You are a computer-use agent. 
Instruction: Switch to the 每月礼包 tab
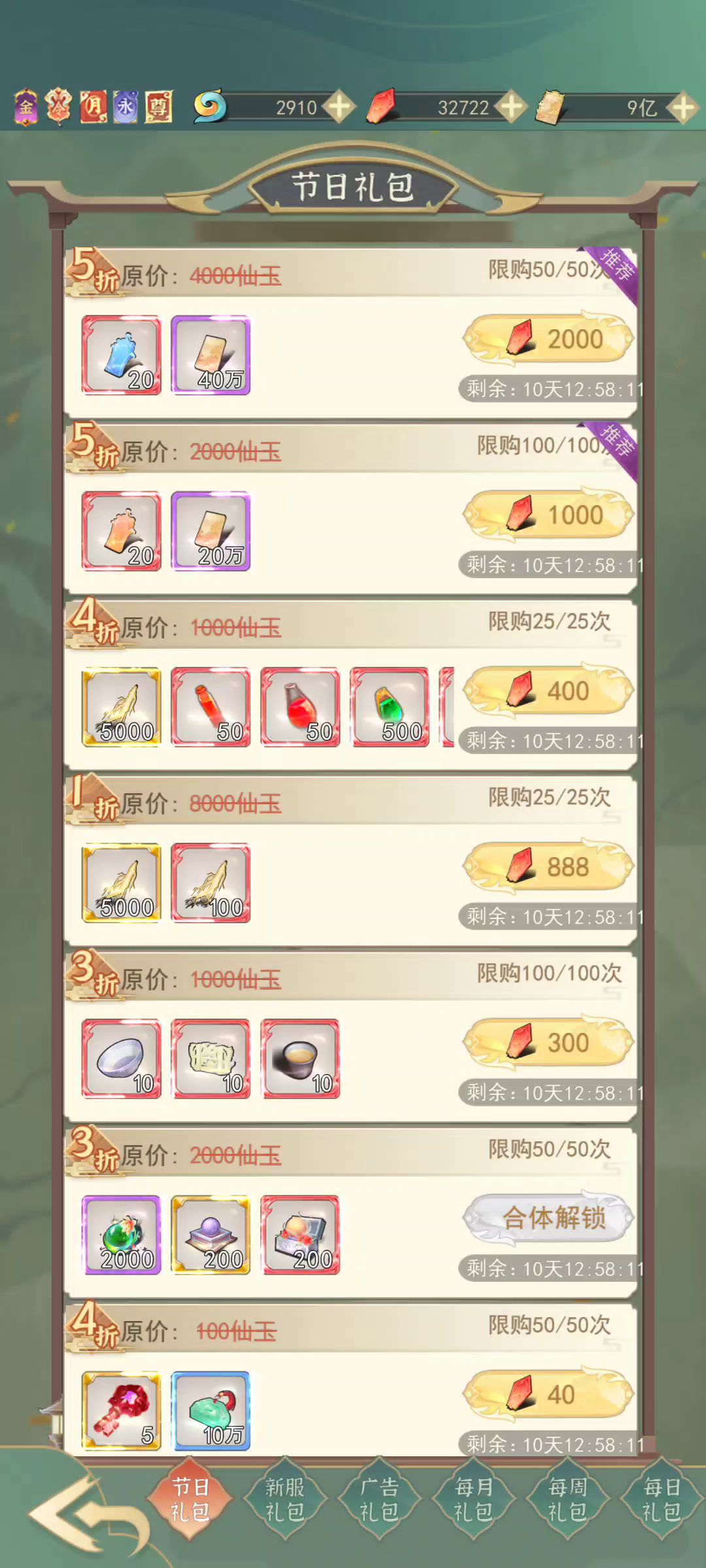pyautogui.click(x=473, y=1499)
